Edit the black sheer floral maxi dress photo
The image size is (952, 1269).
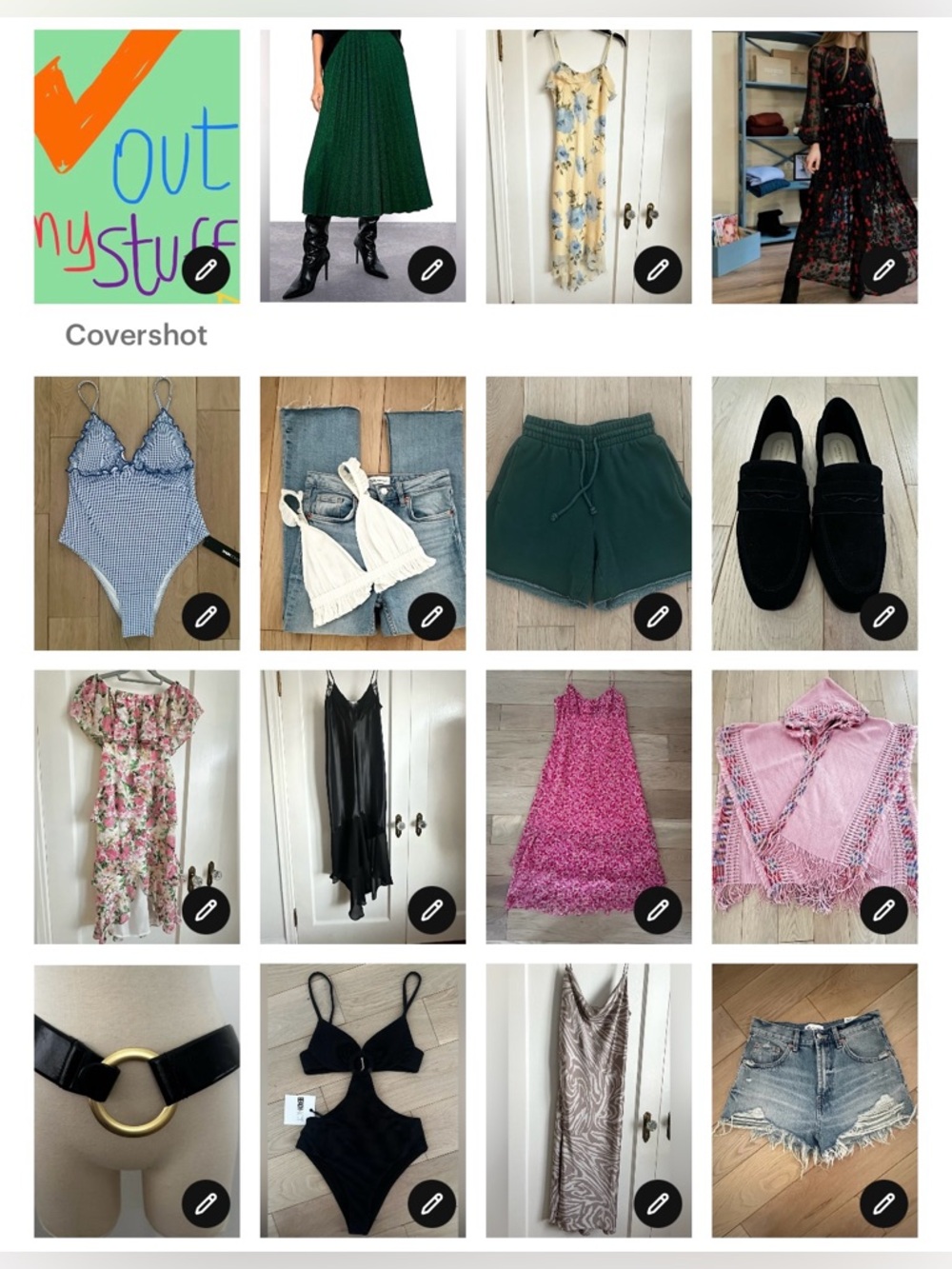click(x=883, y=269)
